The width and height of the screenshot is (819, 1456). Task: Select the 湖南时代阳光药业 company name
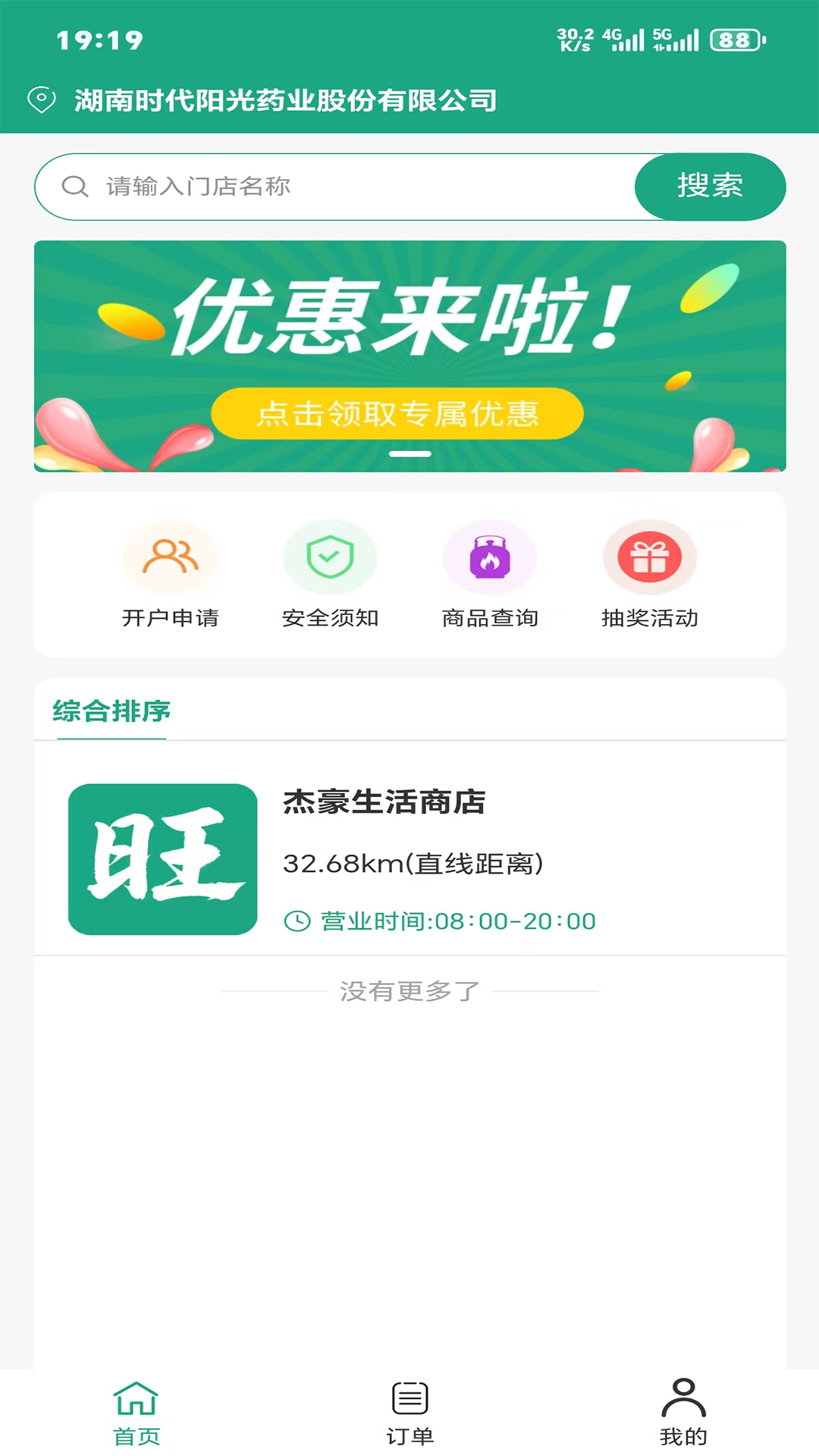284,99
